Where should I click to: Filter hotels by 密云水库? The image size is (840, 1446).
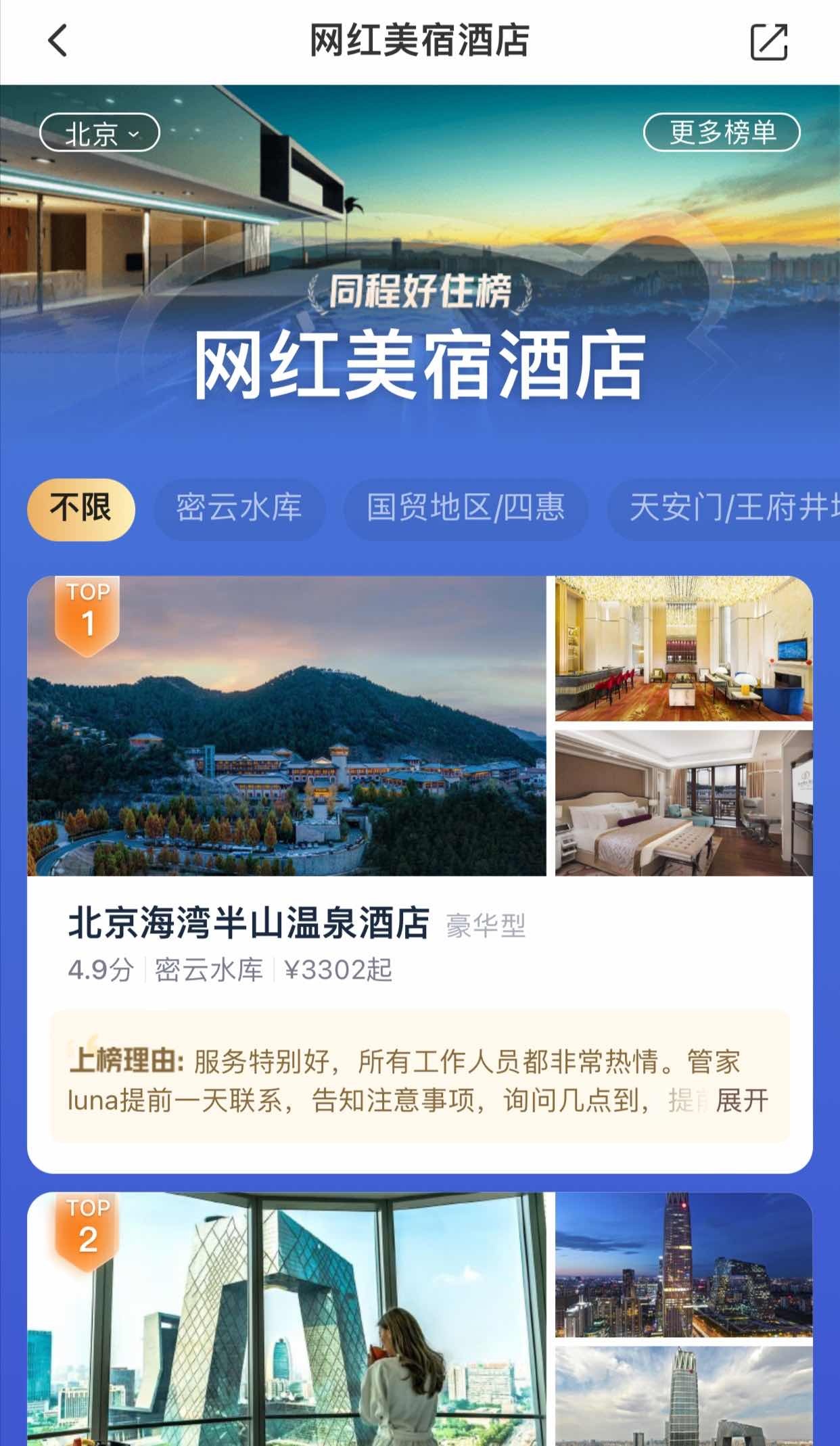click(239, 509)
